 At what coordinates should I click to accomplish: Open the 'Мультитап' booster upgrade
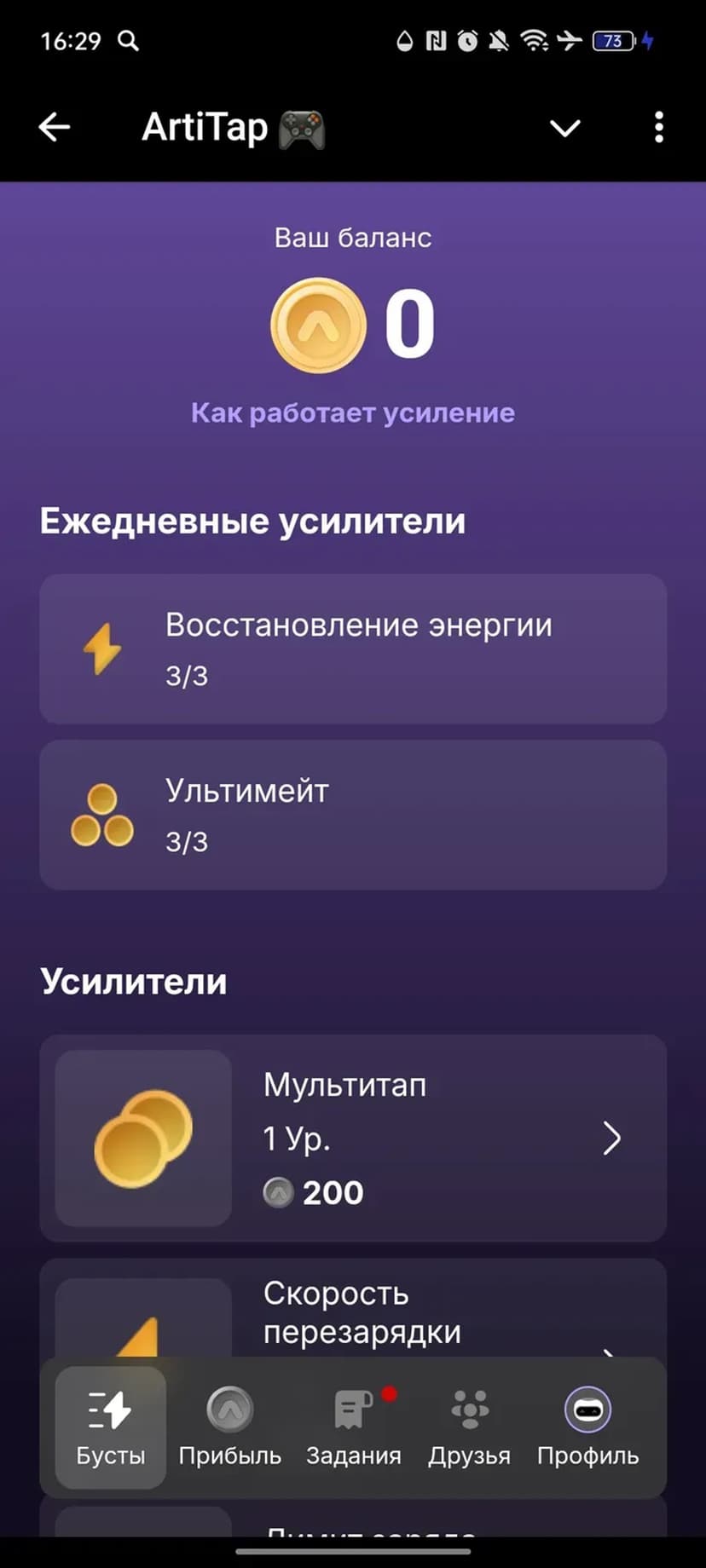click(x=353, y=1138)
